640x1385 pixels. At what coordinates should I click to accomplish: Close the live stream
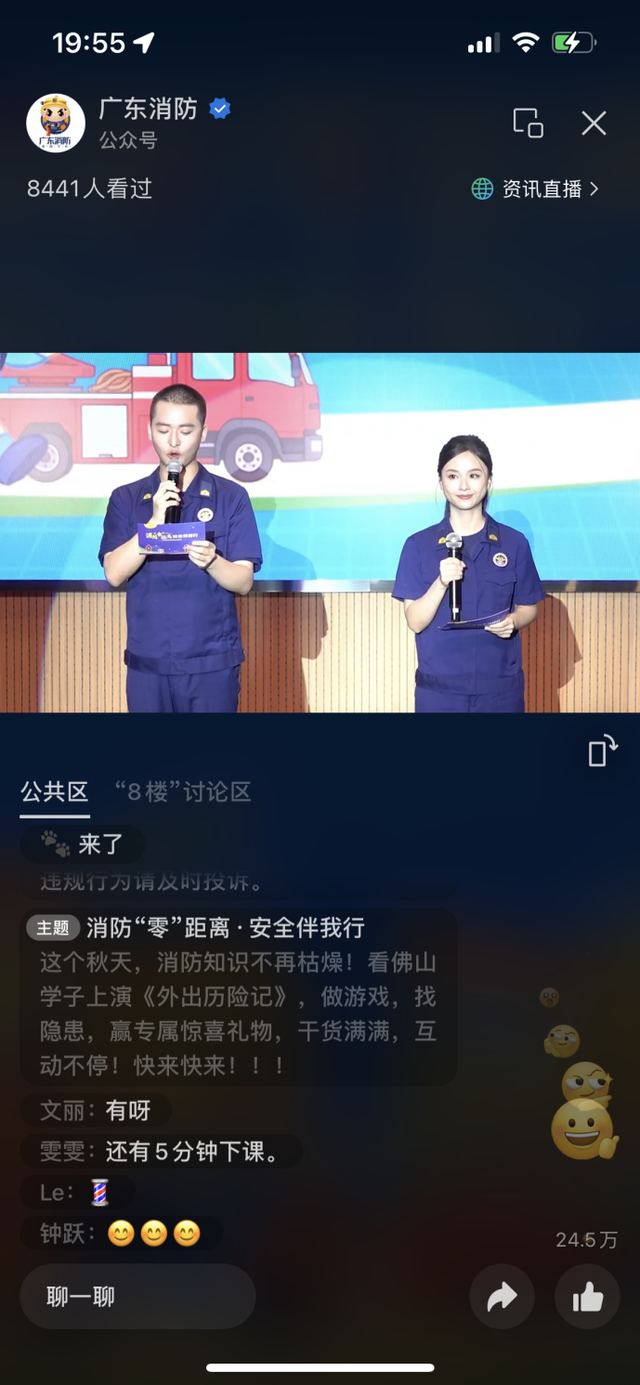594,123
